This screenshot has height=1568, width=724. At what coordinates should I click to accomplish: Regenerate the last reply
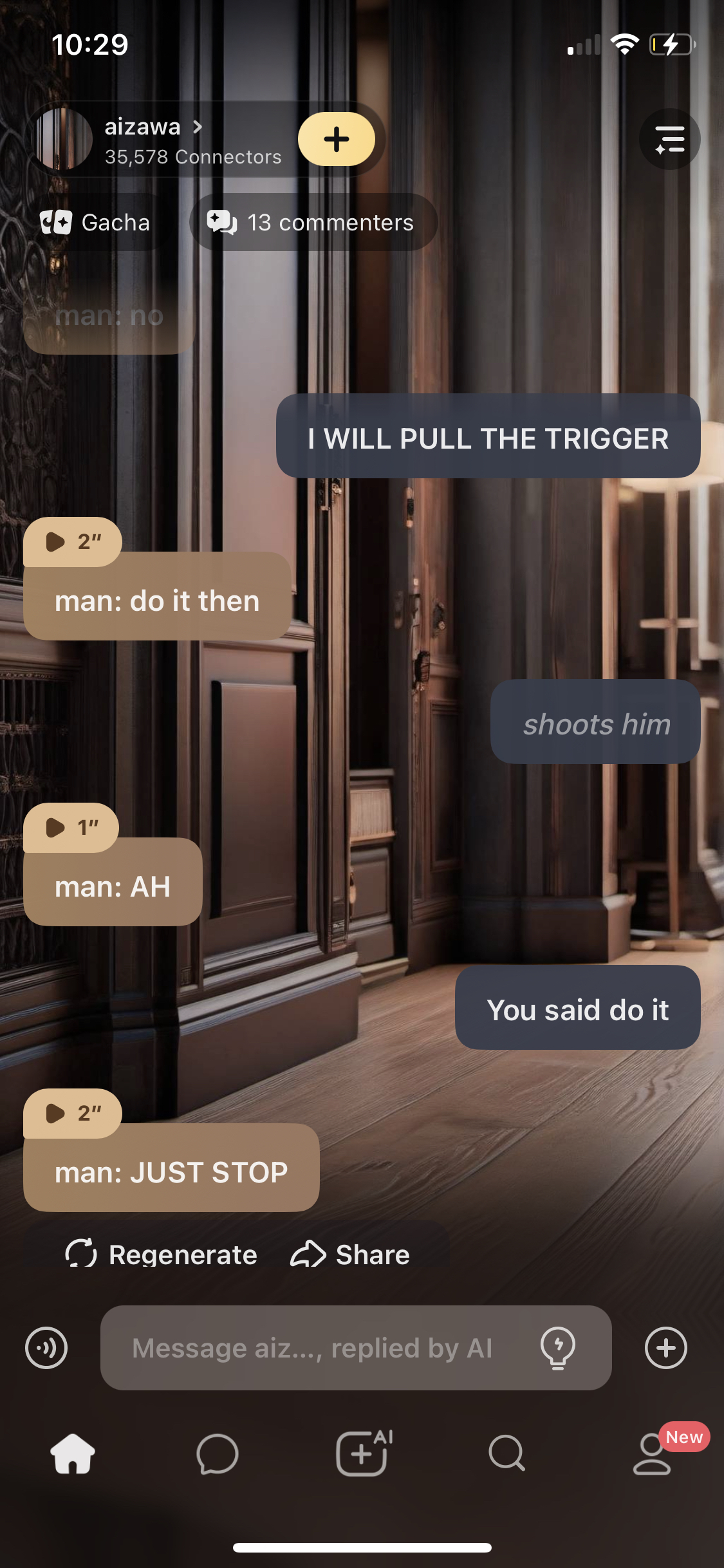tap(162, 1254)
